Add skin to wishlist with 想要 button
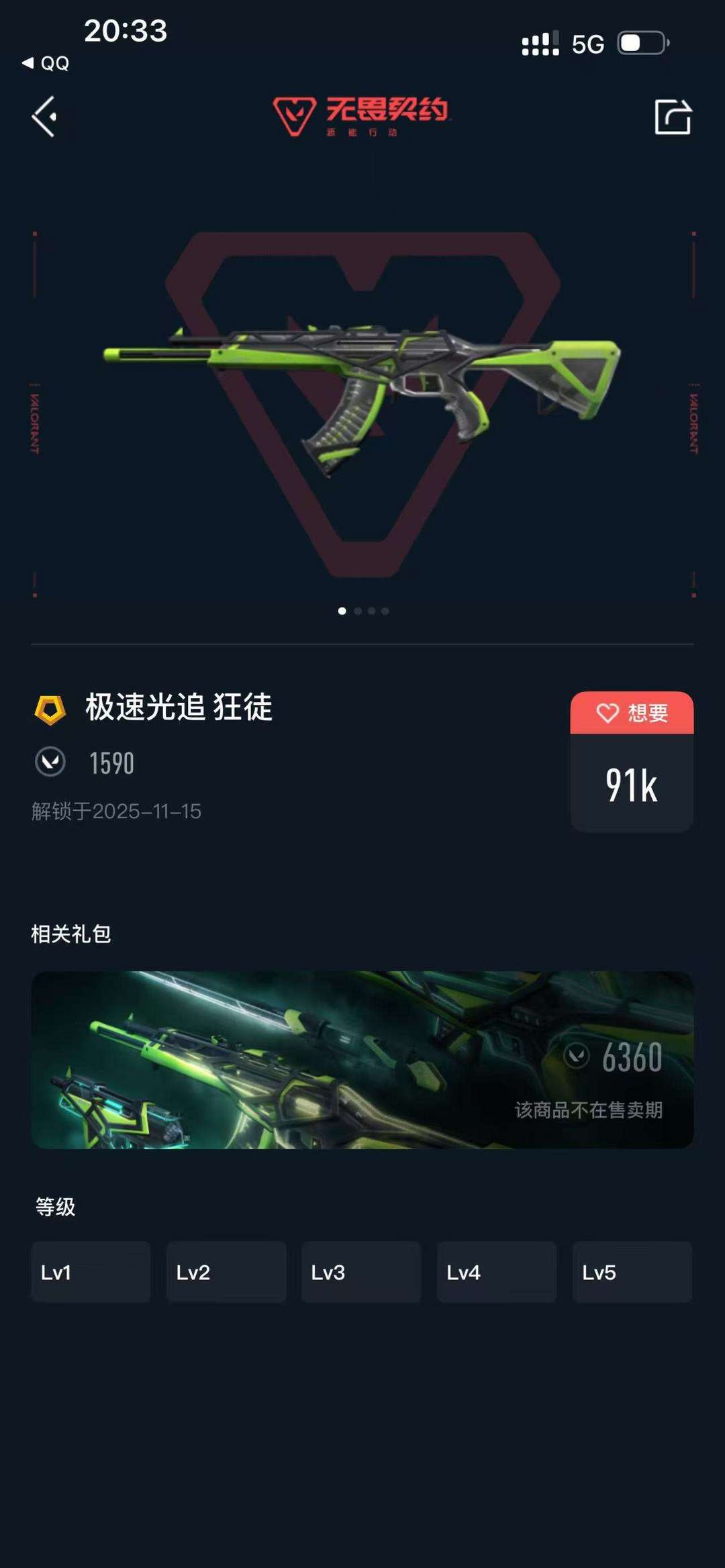Screen dimensions: 725x1568 632,713
